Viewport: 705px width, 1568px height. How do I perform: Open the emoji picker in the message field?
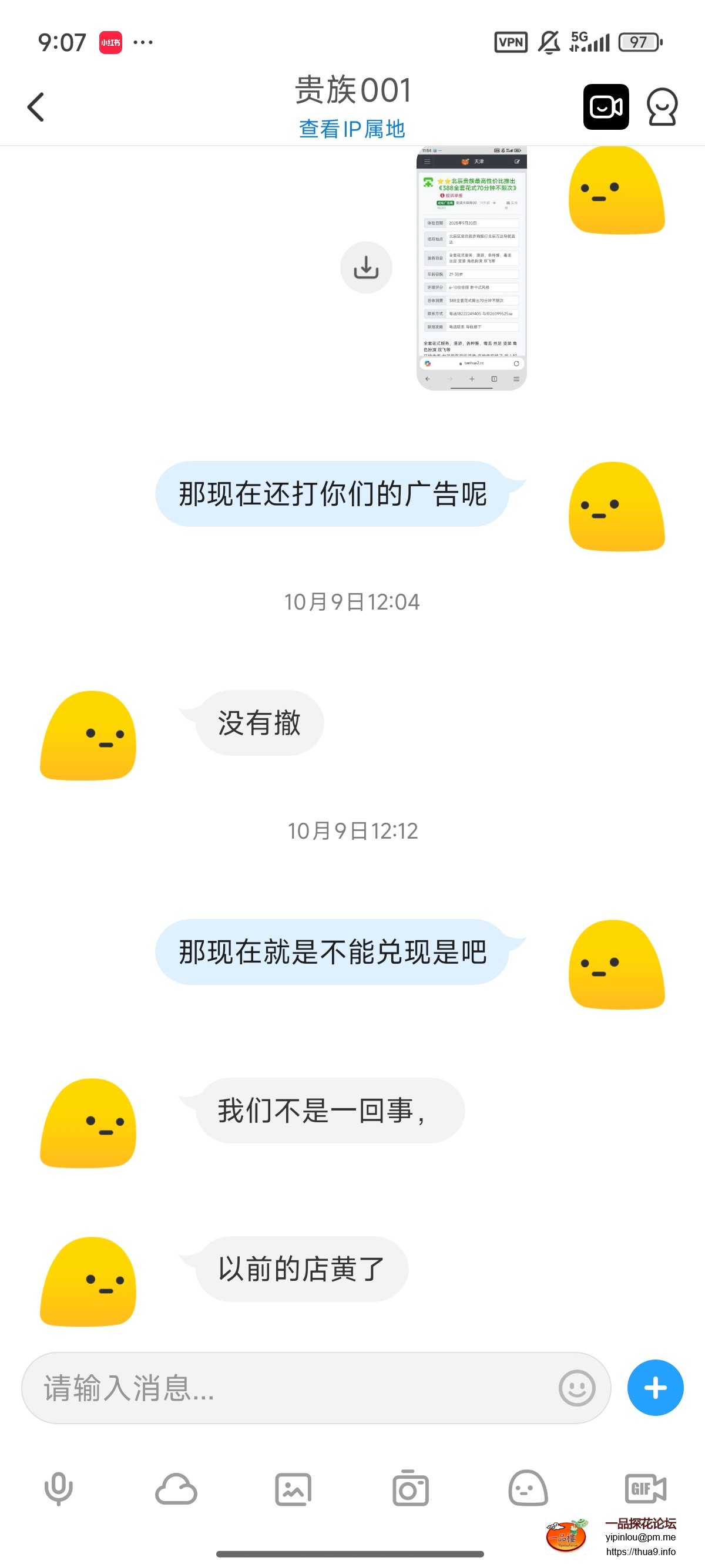576,1388
